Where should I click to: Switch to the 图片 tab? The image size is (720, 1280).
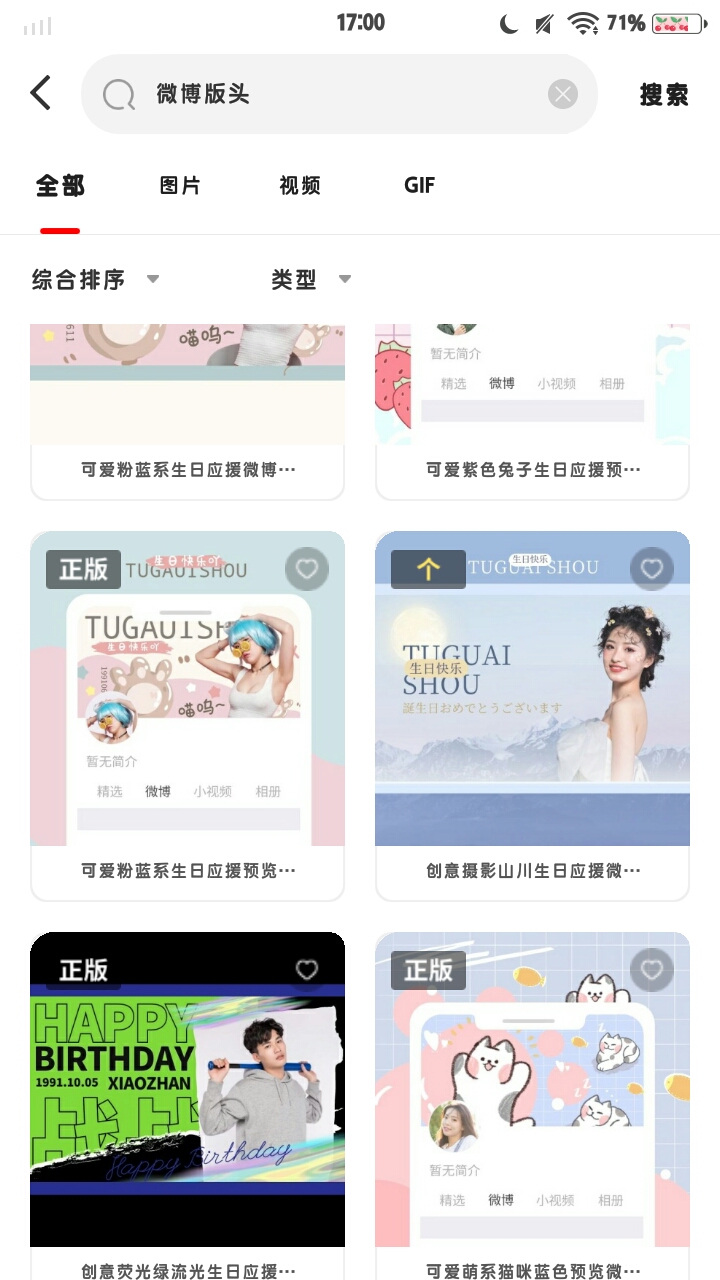pos(179,185)
